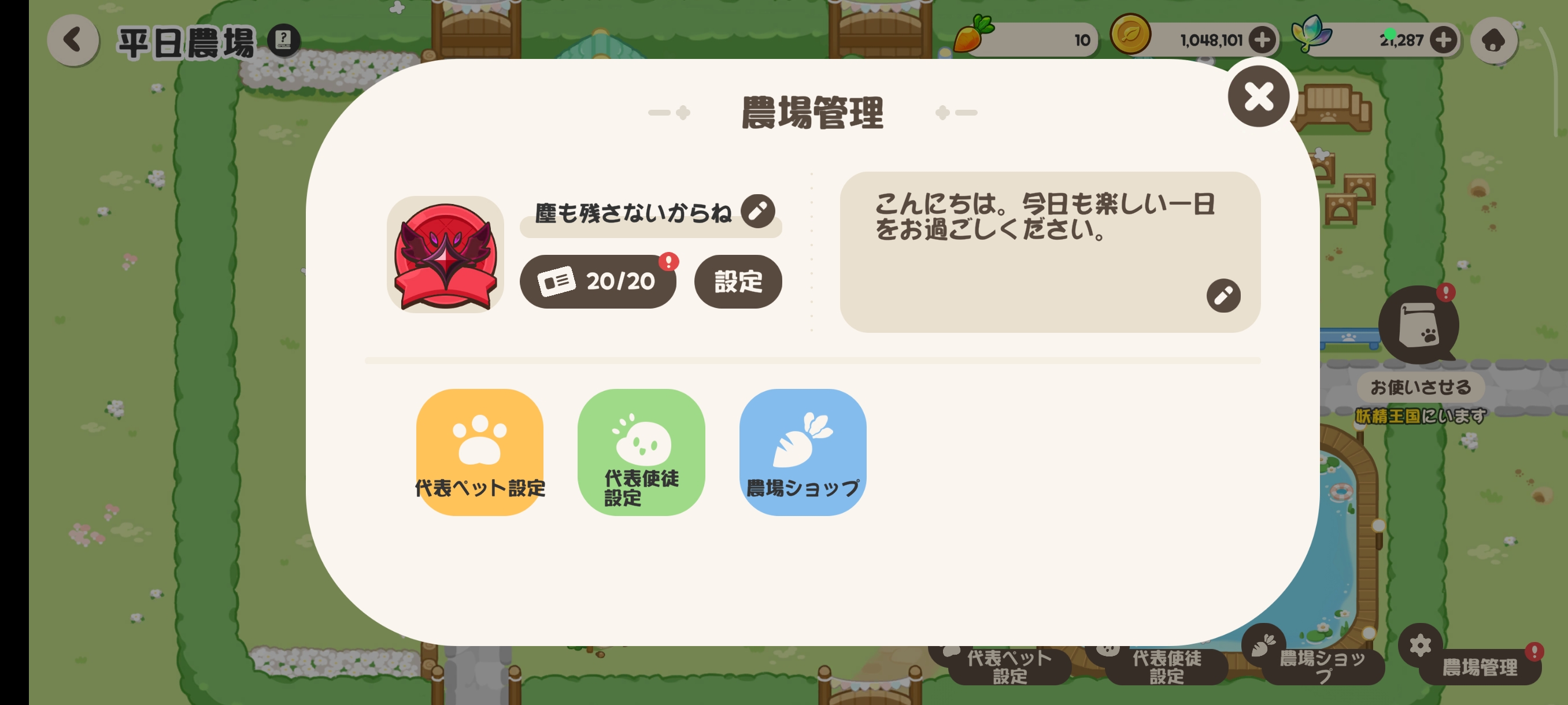Open the help question mark icon
This screenshot has height=705, width=1568.
[x=284, y=41]
